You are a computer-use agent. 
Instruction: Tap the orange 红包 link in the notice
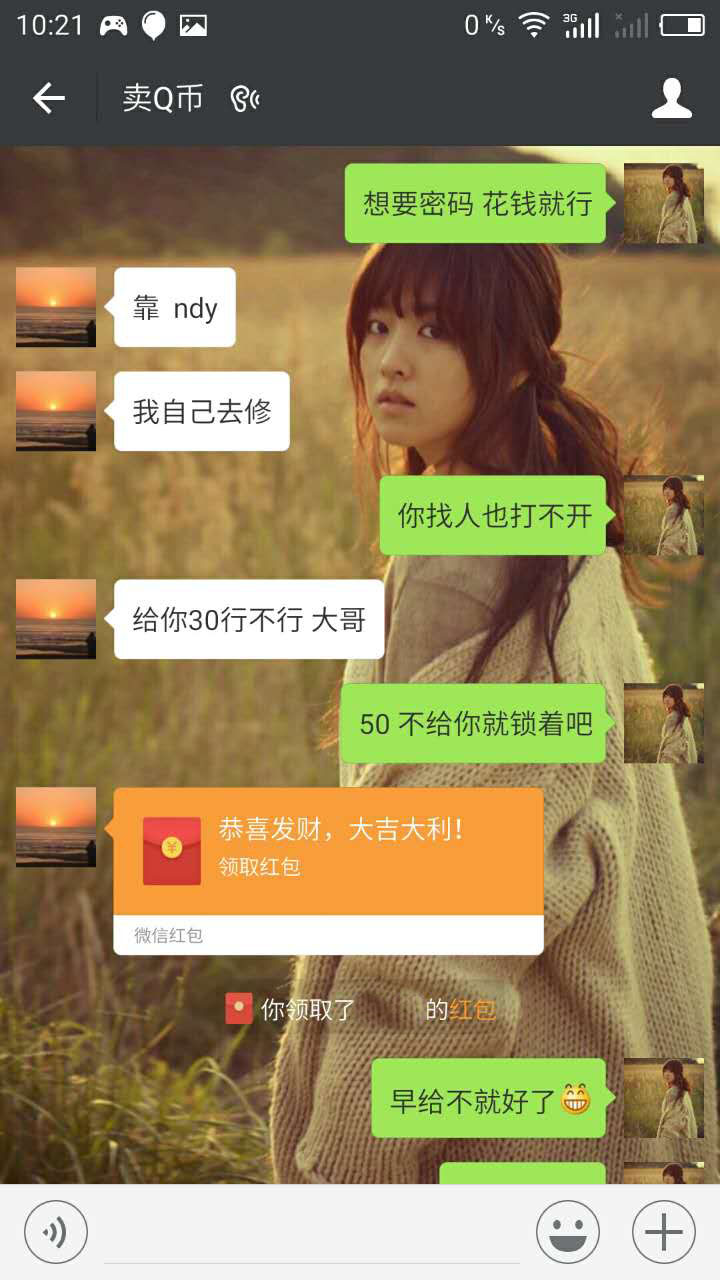pos(472,1010)
